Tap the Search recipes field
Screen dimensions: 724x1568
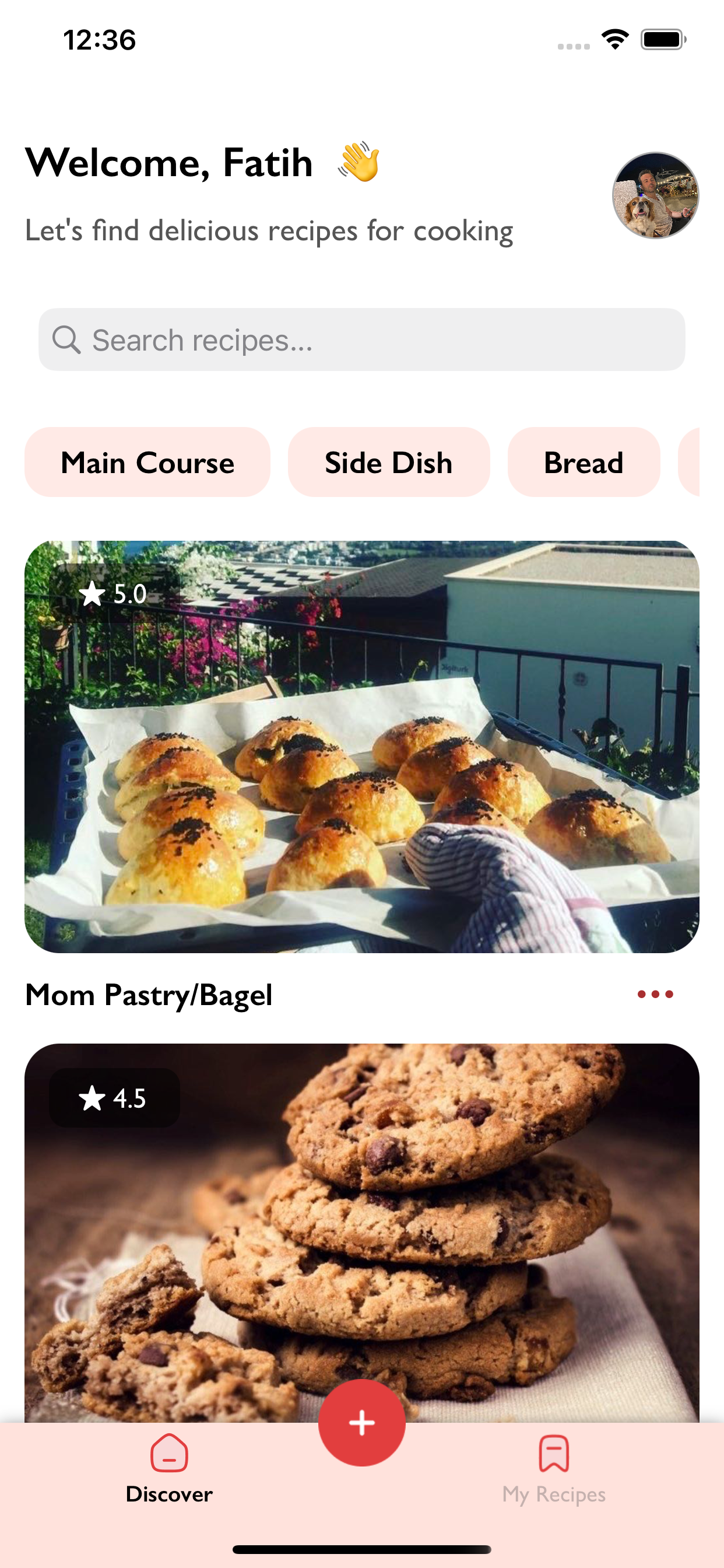point(362,339)
